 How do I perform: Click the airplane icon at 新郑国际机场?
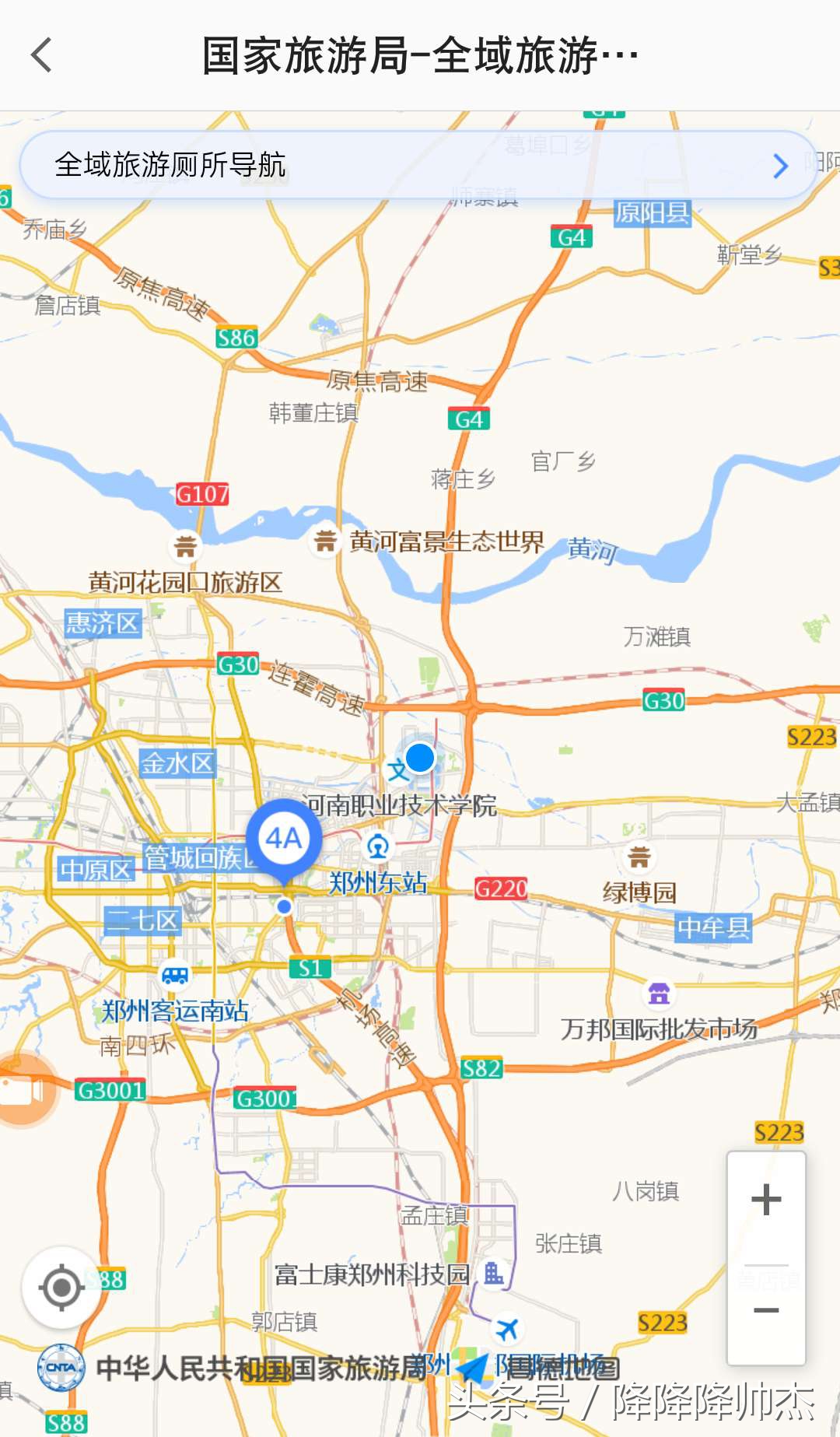click(x=507, y=1327)
